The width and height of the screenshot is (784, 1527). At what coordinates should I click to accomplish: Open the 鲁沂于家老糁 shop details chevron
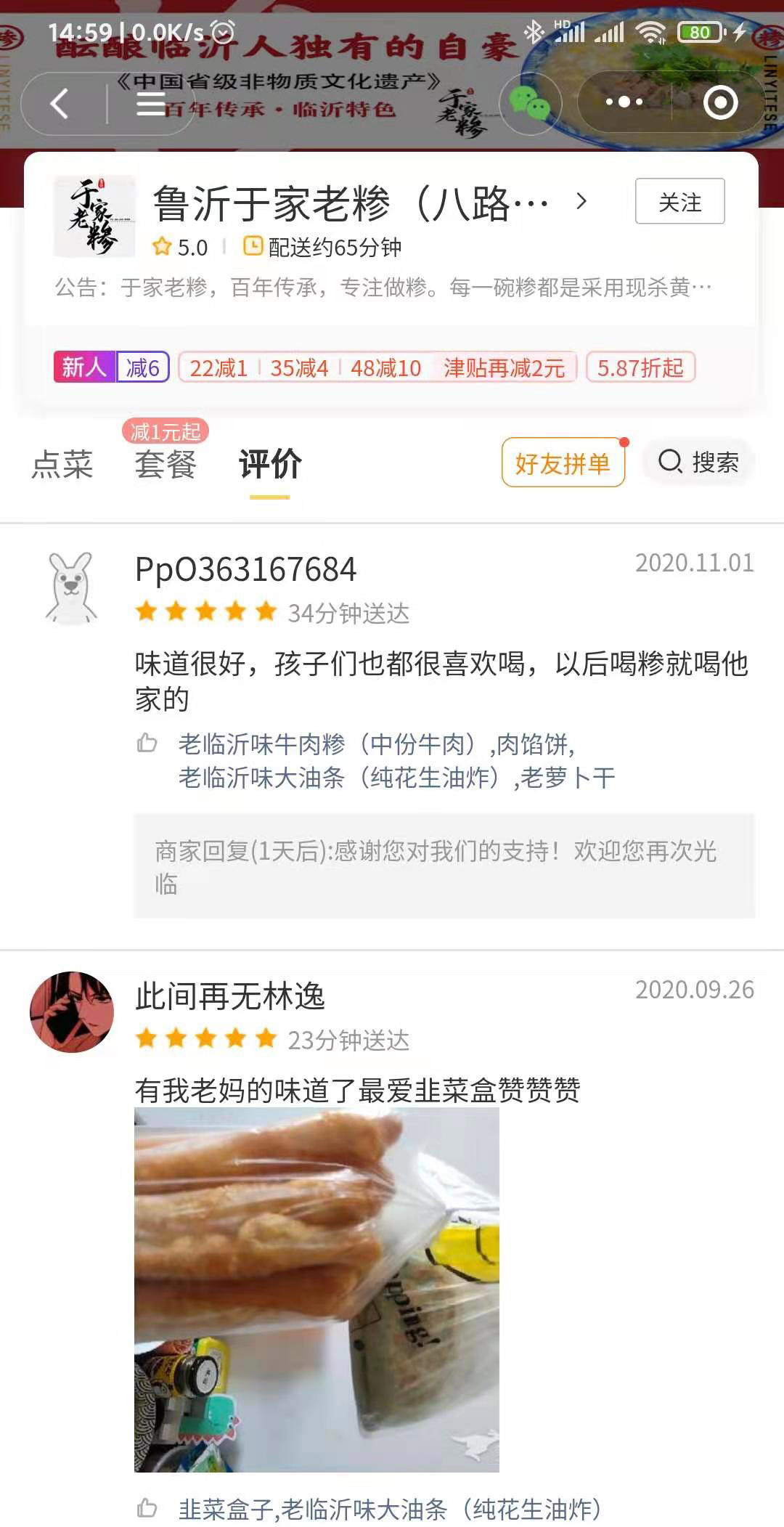[x=581, y=201]
